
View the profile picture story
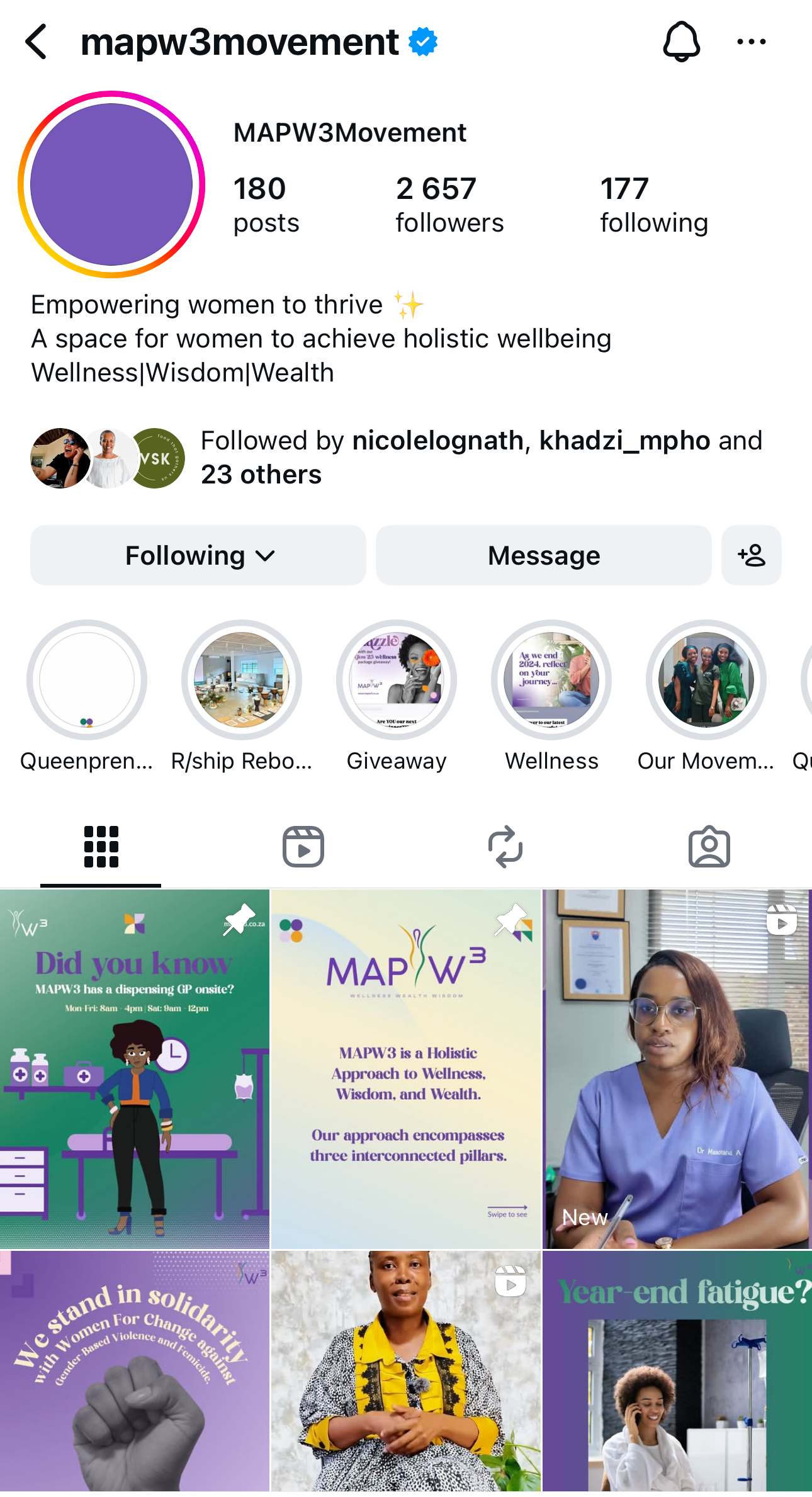pos(111,184)
